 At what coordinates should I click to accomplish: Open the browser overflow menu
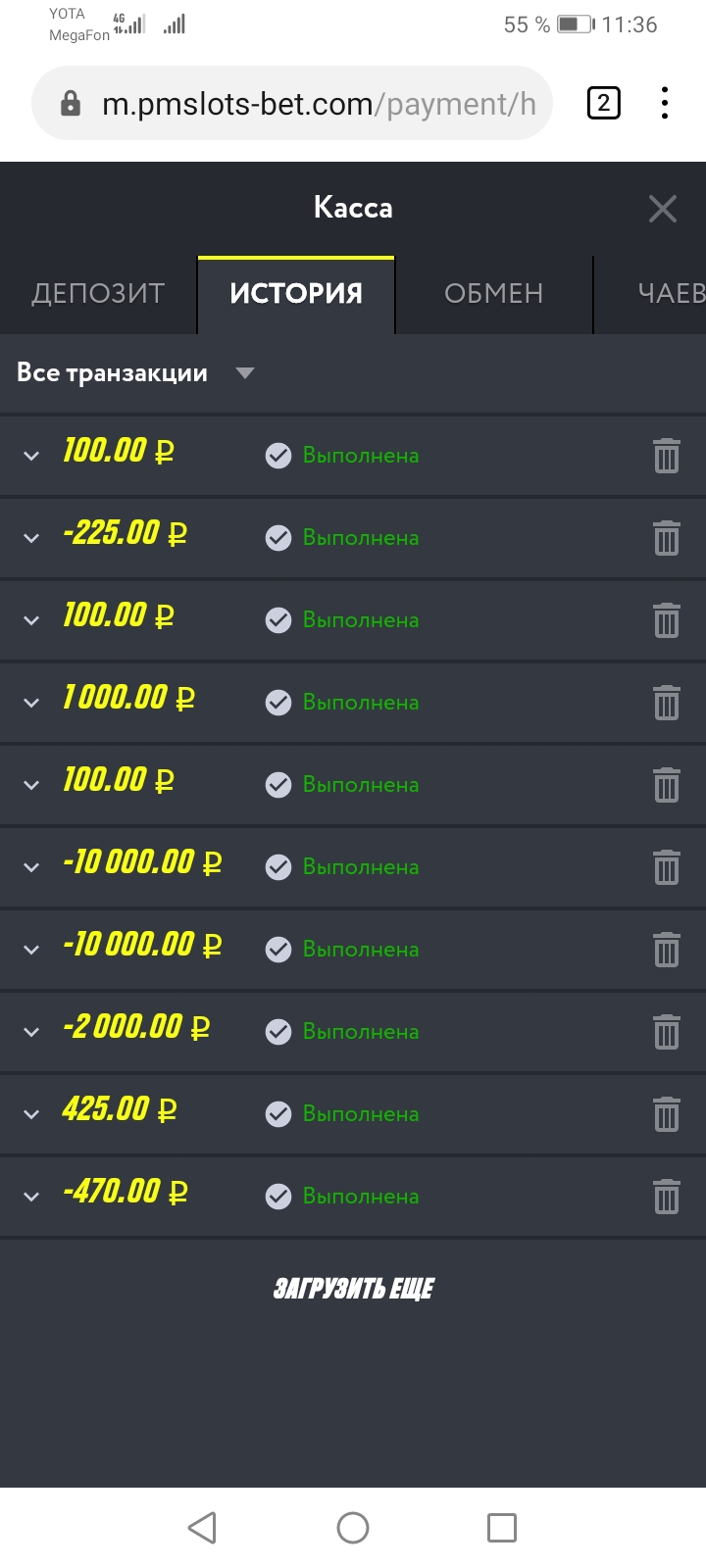point(665,103)
